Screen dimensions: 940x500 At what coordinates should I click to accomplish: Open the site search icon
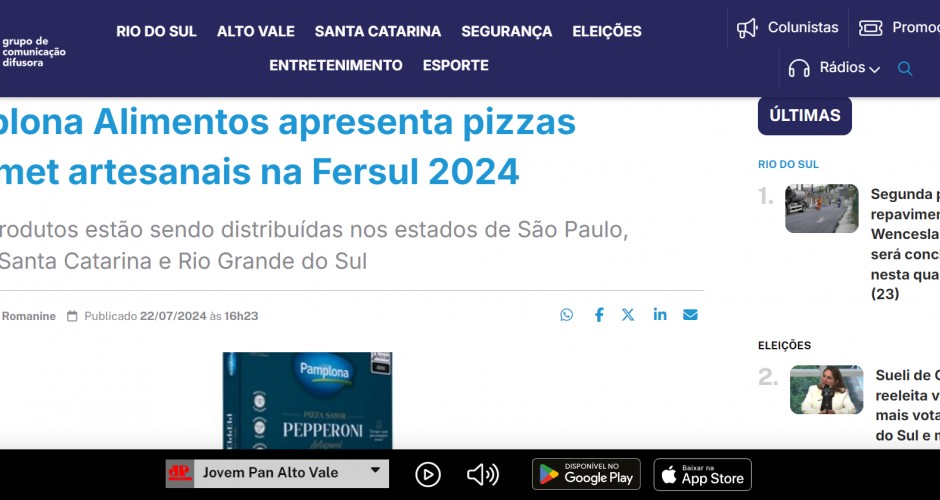[905, 68]
